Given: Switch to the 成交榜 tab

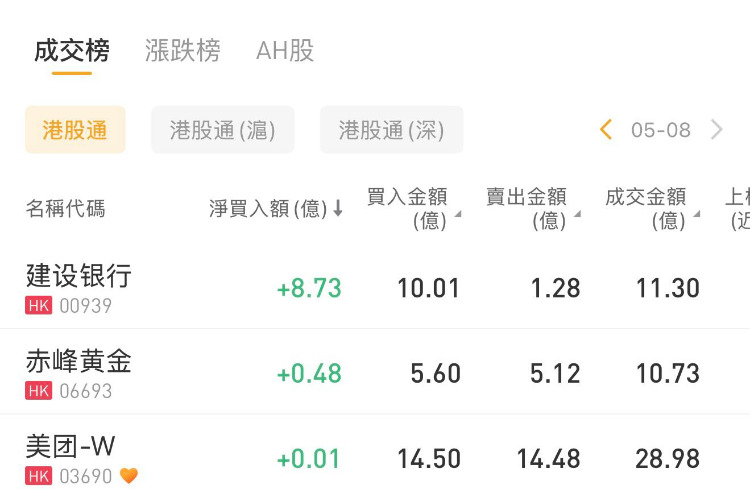Looking at the screenshot, I should click(72, 51).
